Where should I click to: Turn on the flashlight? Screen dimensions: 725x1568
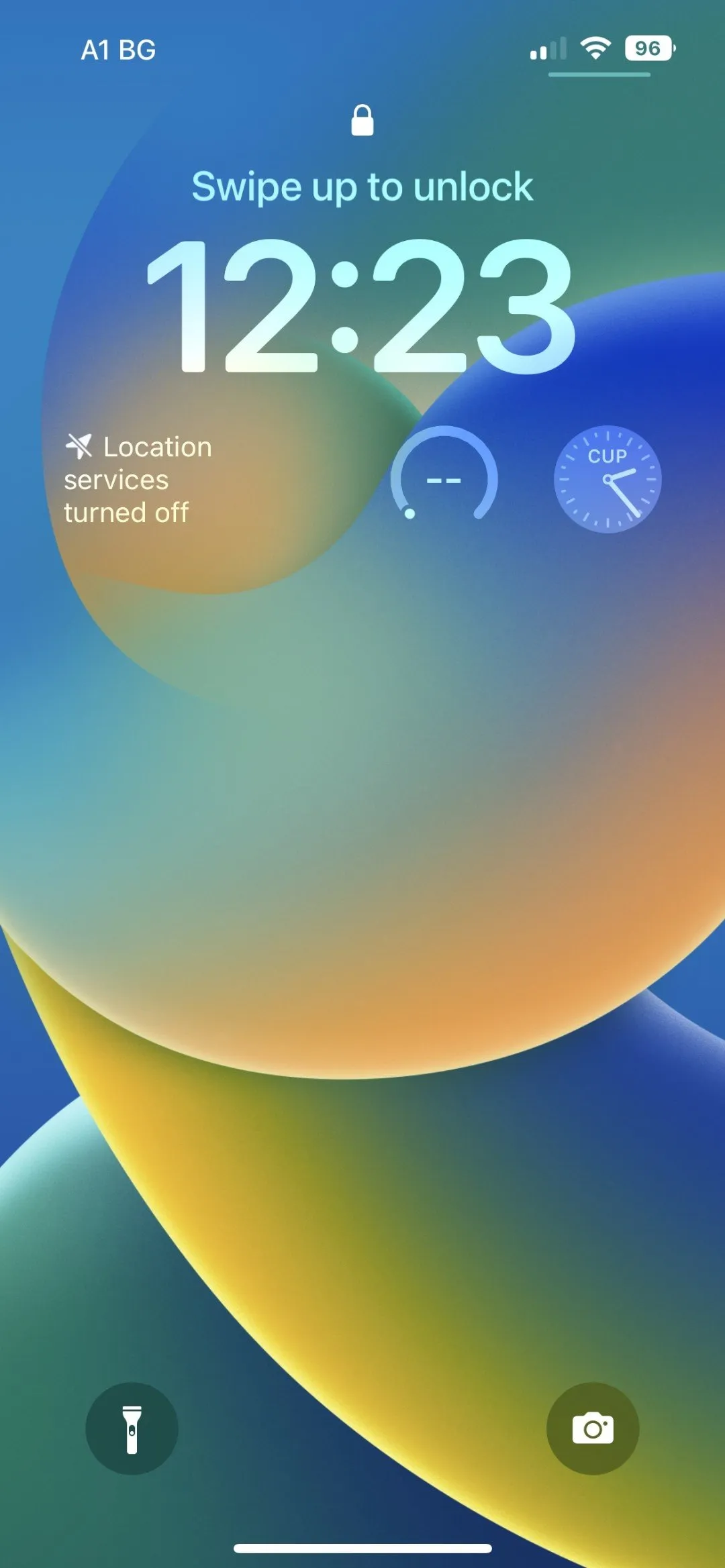tap(132, 1428)
